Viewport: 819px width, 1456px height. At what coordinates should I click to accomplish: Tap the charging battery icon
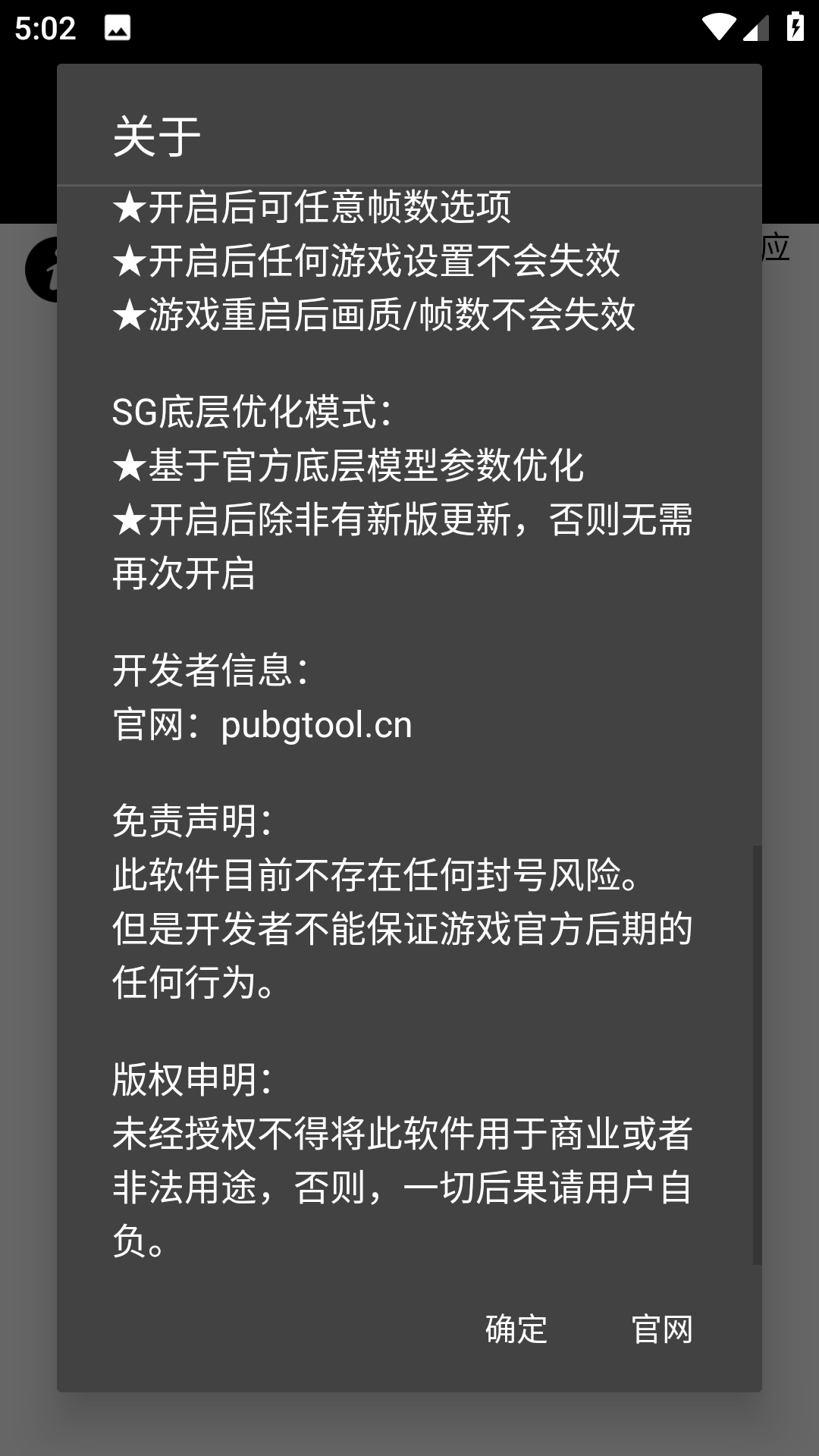click(794, 25)
